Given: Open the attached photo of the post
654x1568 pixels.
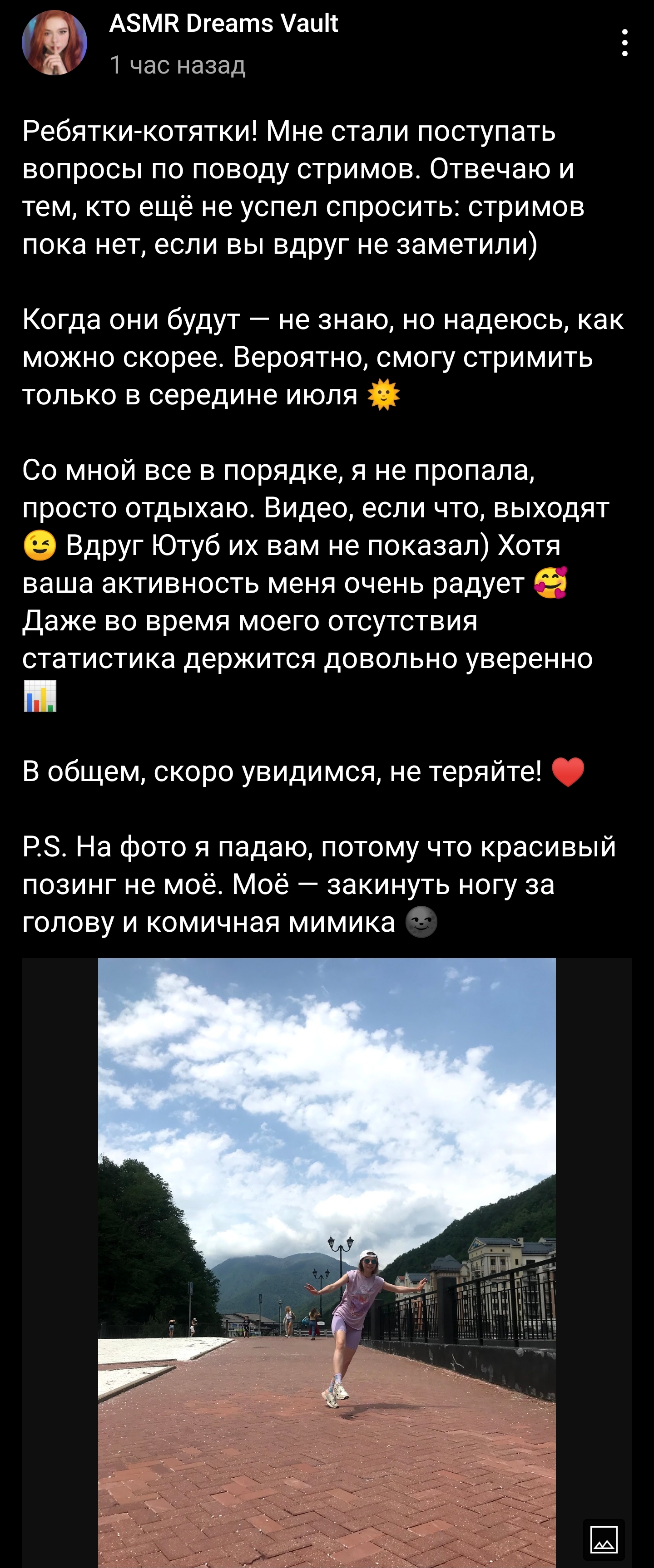Looking at the screenshot, I should (327, 1260).
